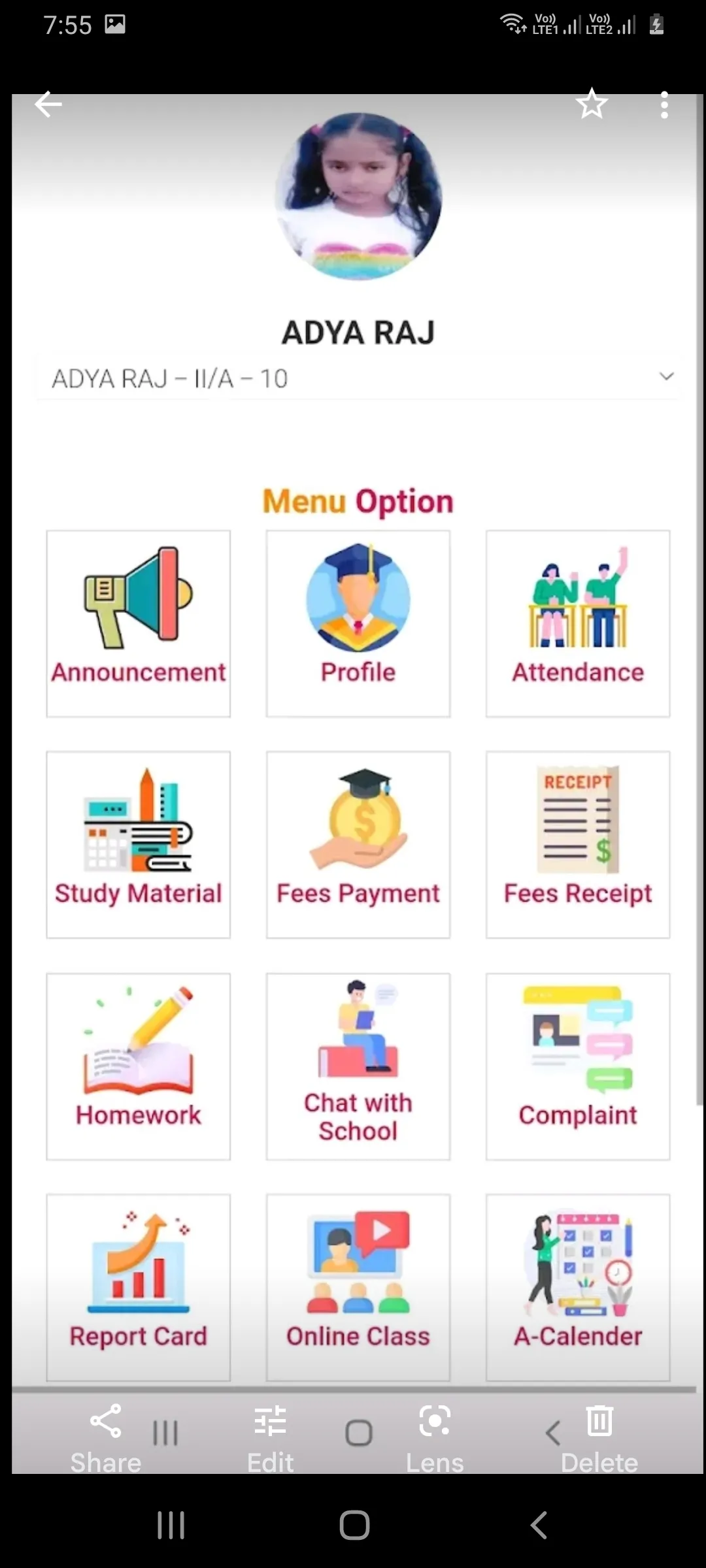Select Fees Payment
Image resolution: width=706 pixels, height=1568 pixels.
tap(358, 845)
